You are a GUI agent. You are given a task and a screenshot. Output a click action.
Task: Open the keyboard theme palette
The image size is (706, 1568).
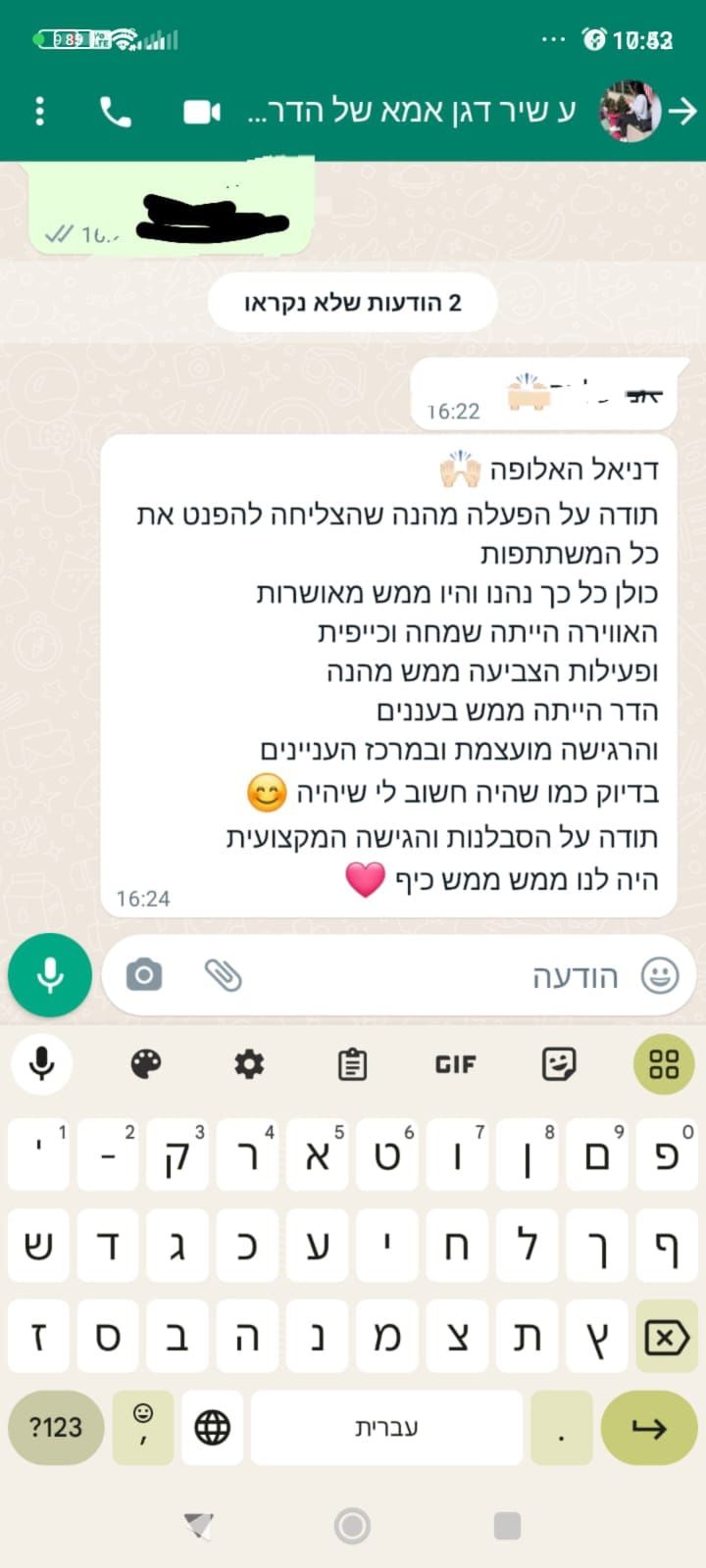coord(146,1064)
